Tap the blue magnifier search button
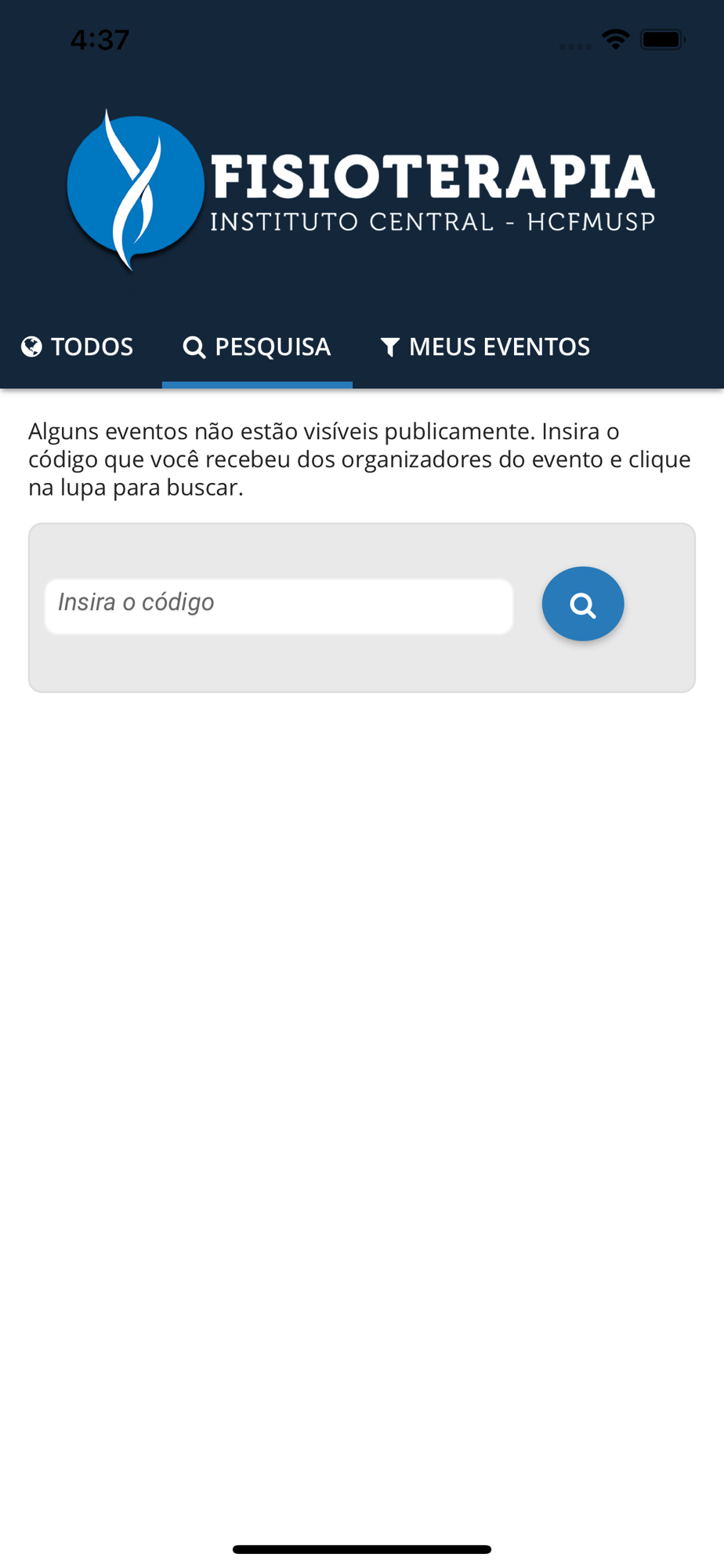Screen dimensions: 724x1568 (x=583, y=604)
